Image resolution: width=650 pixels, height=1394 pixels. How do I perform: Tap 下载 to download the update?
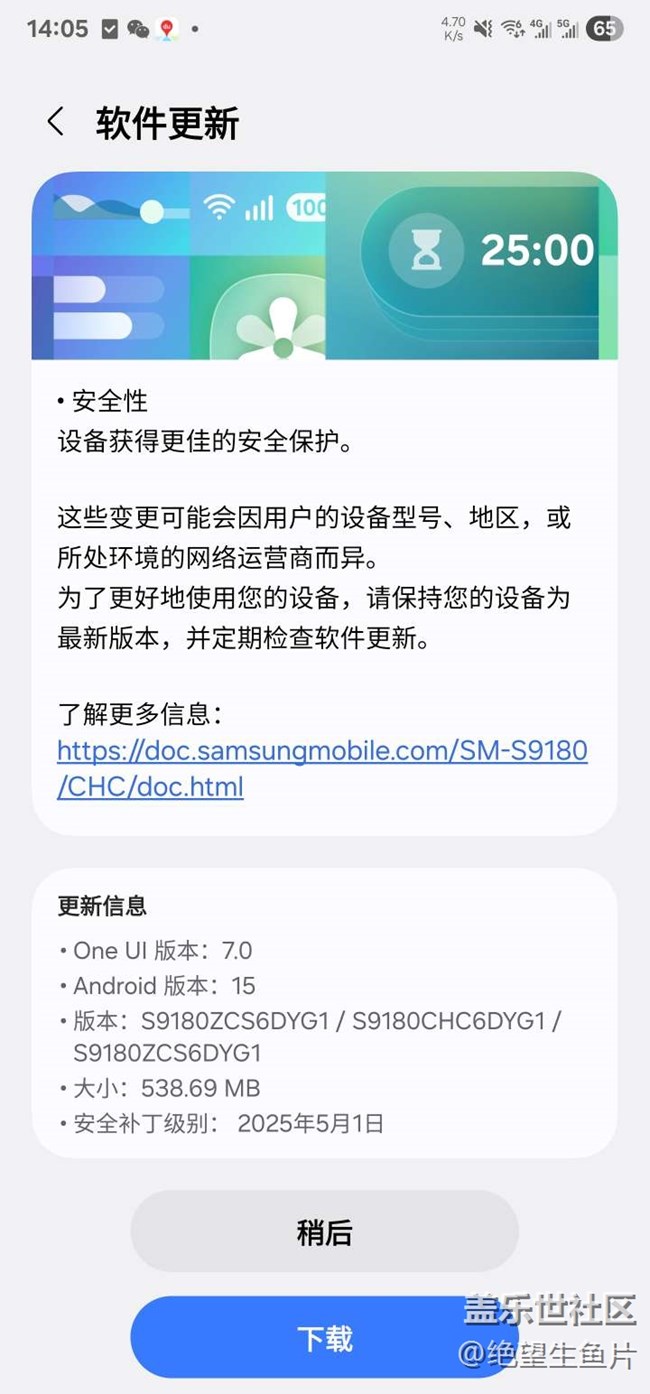(x=325, y=1338)
